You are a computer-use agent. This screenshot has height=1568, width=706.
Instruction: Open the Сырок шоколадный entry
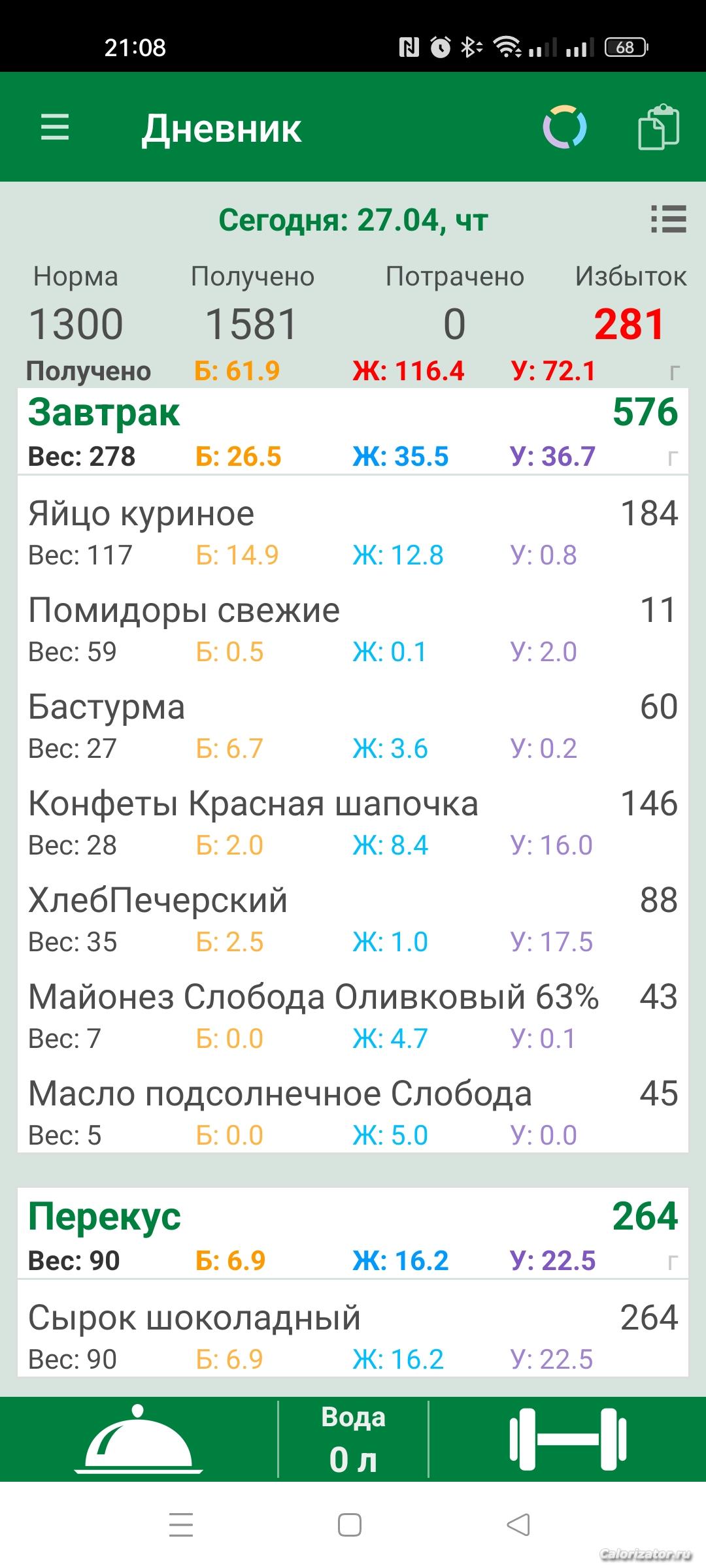pyautogui.click(x=353, y=1337)
